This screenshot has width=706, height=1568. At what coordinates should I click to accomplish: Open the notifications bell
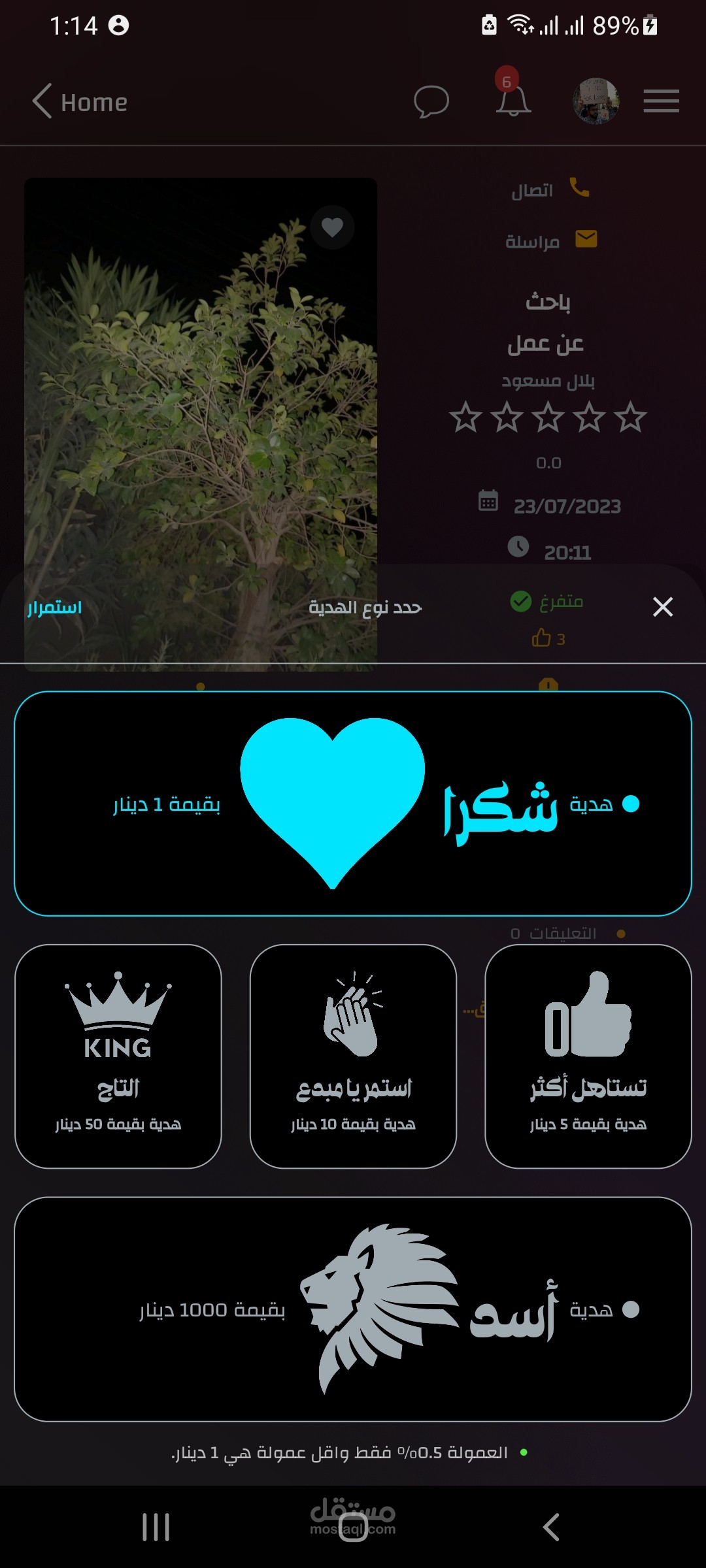click(513, 101)
